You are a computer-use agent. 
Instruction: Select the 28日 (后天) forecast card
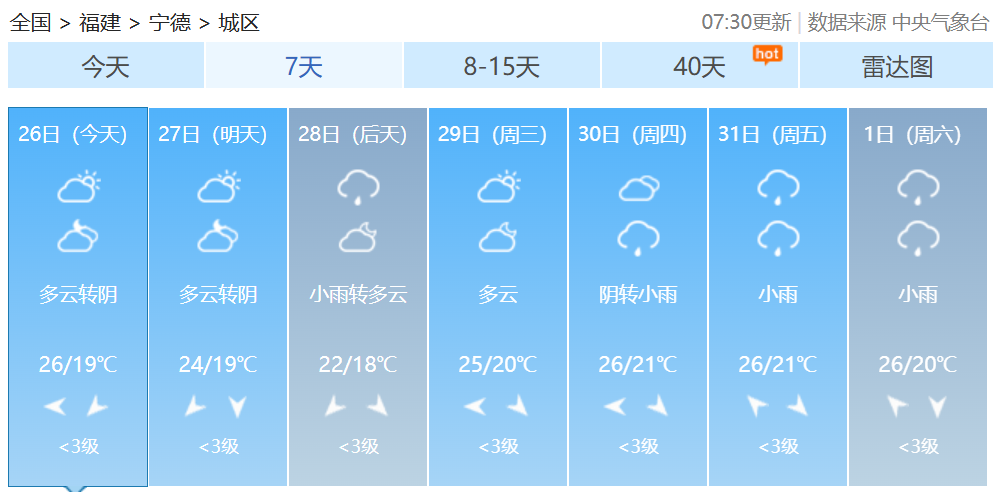(358, 295)
